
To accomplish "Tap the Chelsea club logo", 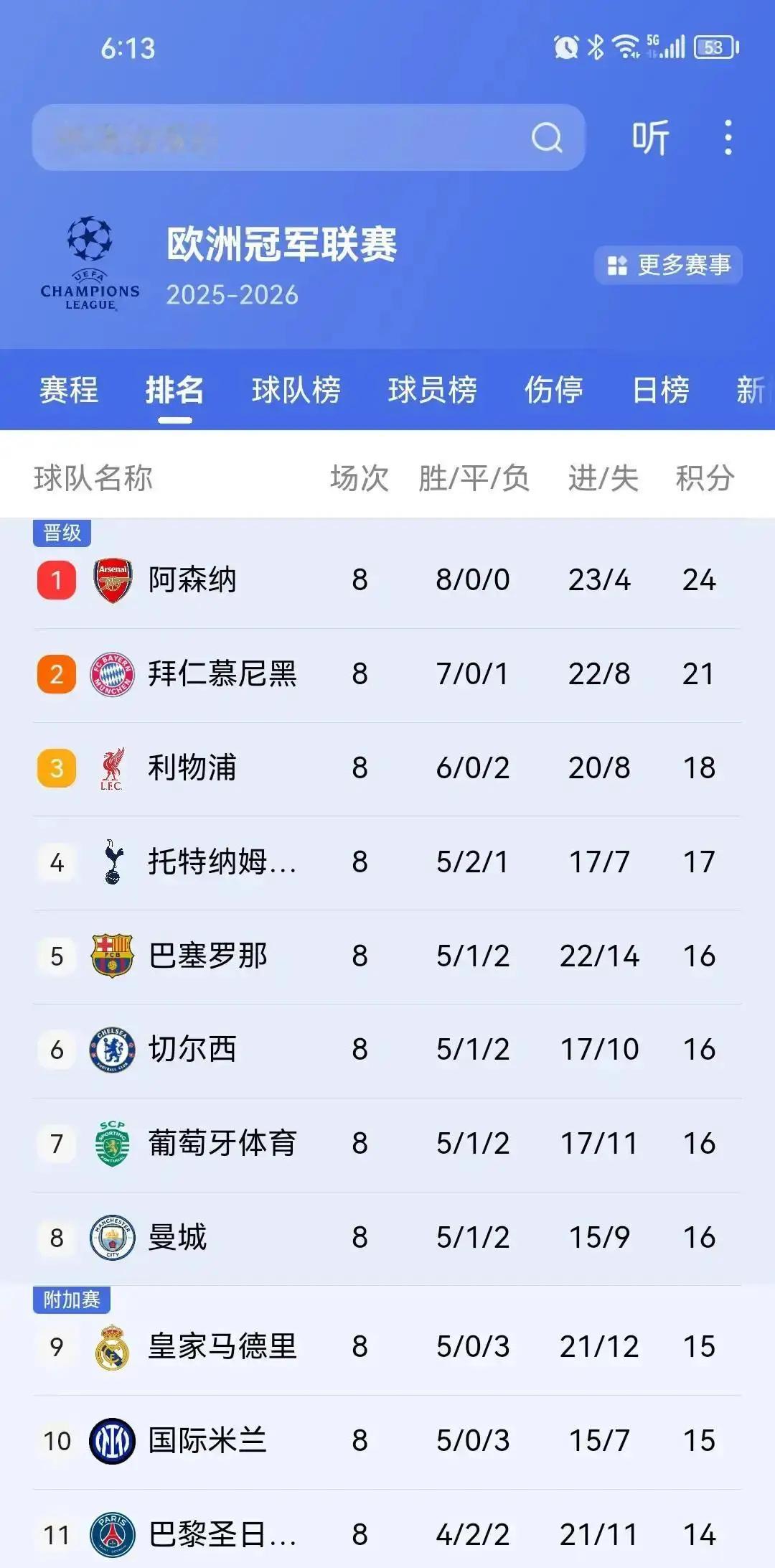I will click(111, 1048).
